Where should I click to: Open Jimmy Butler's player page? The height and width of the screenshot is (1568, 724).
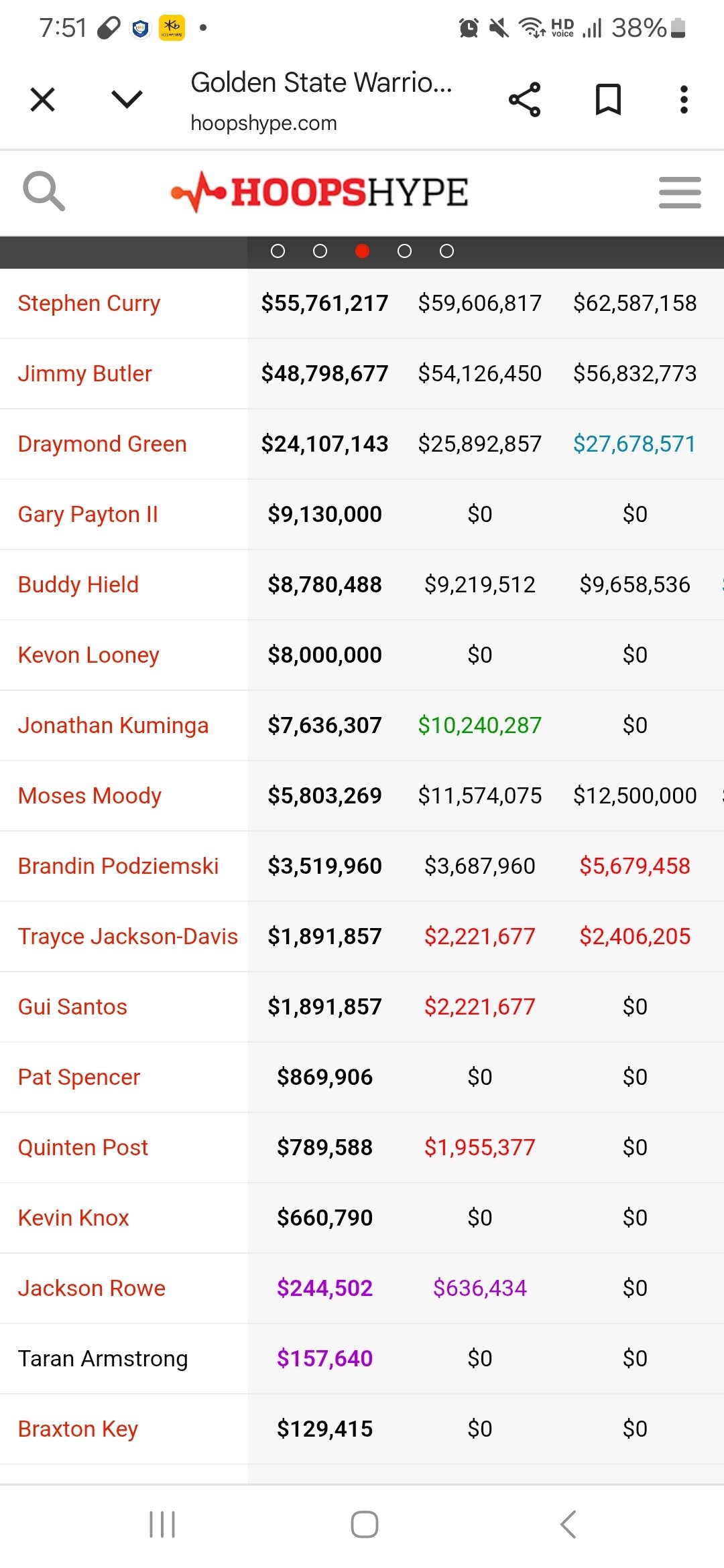(x=85, y=374)
